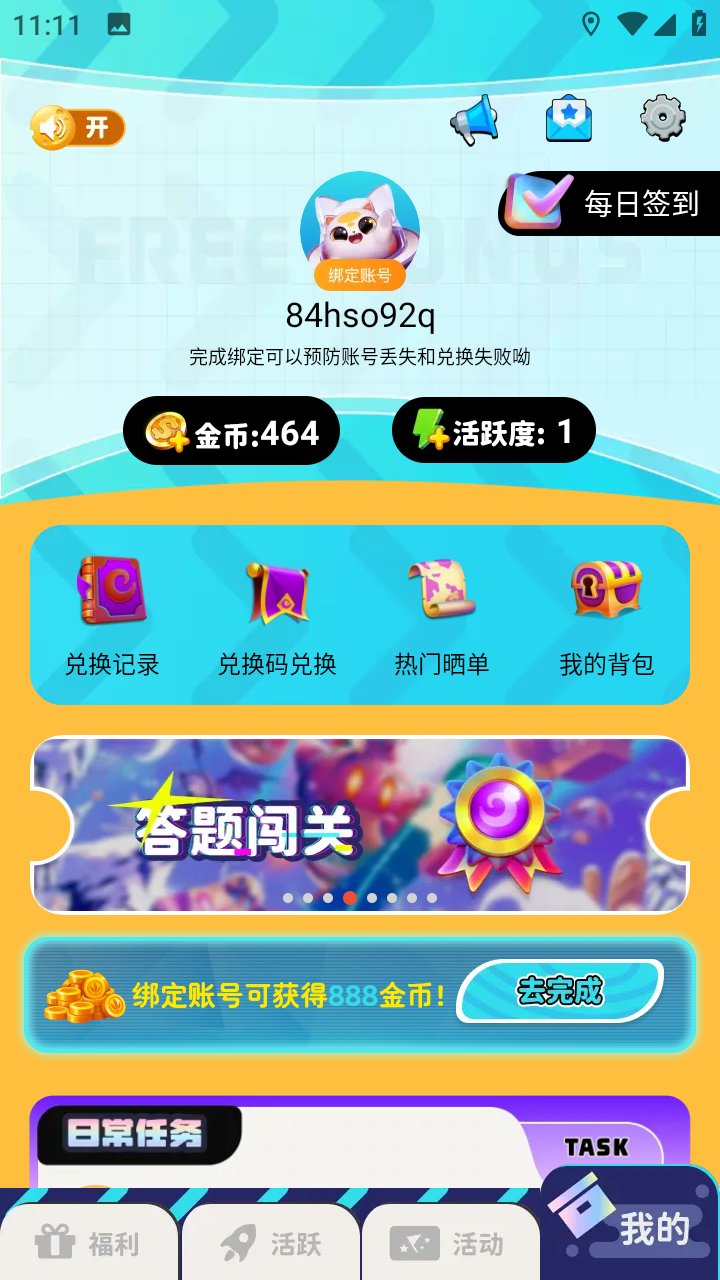Toggle the sound switch off
The image size is (720, 1280).
click(x=77, y=128)
